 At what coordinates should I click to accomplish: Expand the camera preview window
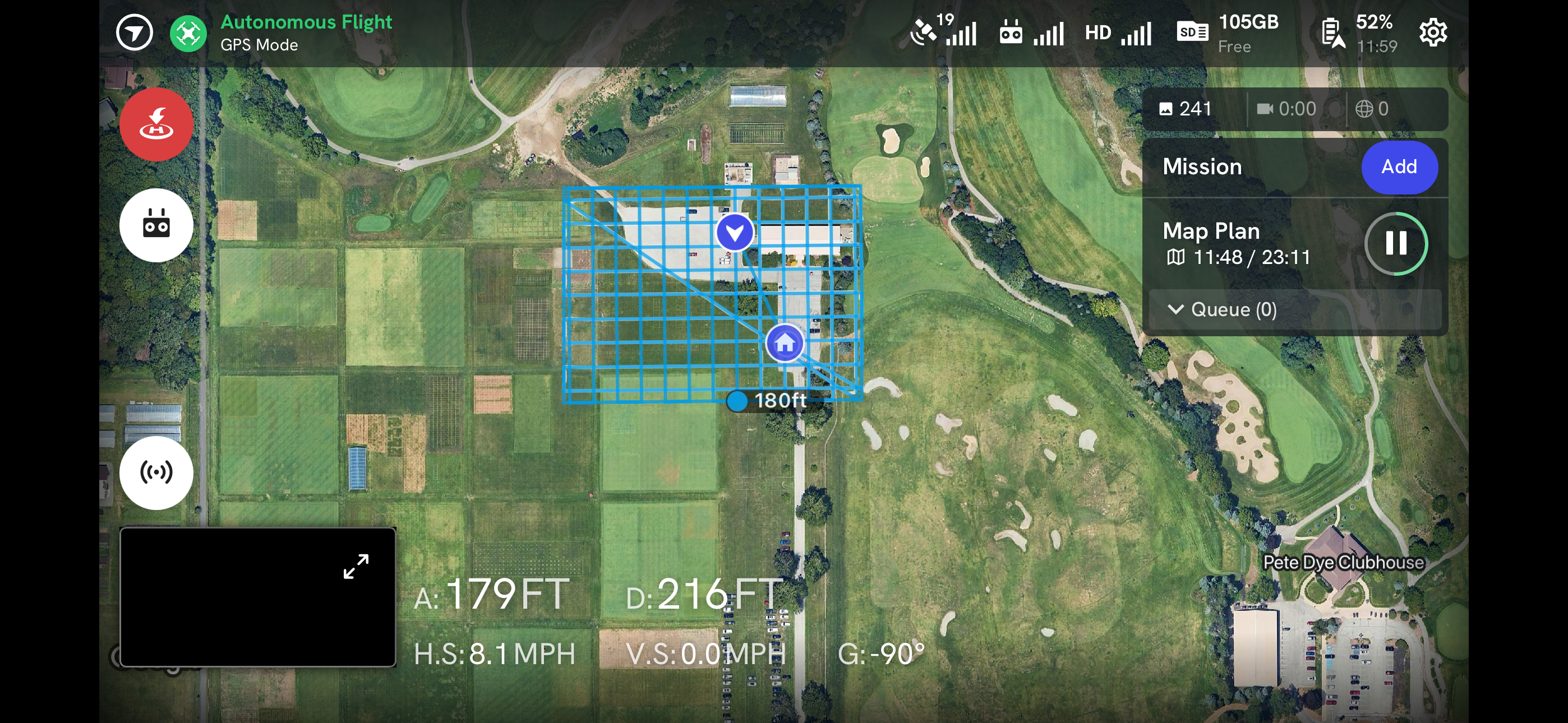[356, 566]
